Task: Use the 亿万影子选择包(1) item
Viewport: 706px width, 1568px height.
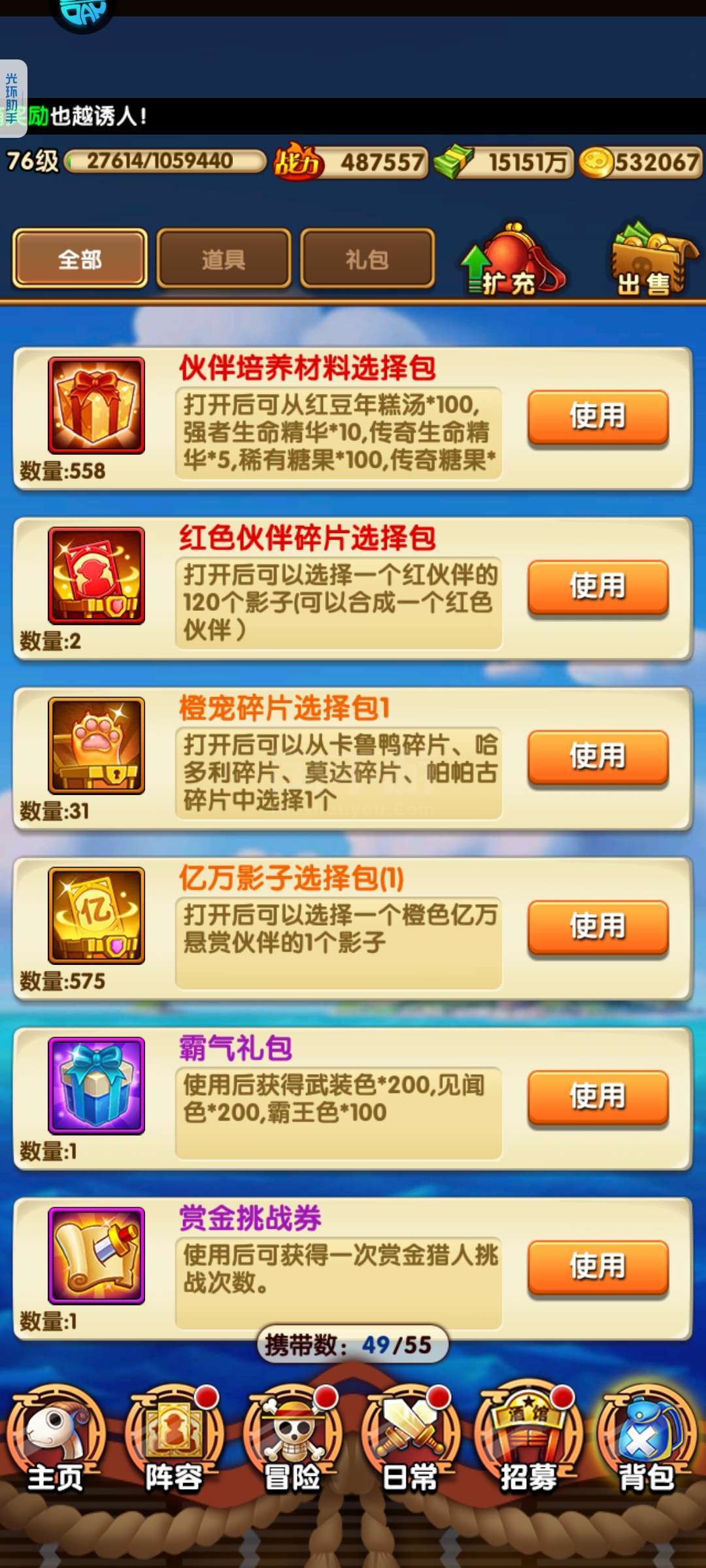Action: coord(598,926)
